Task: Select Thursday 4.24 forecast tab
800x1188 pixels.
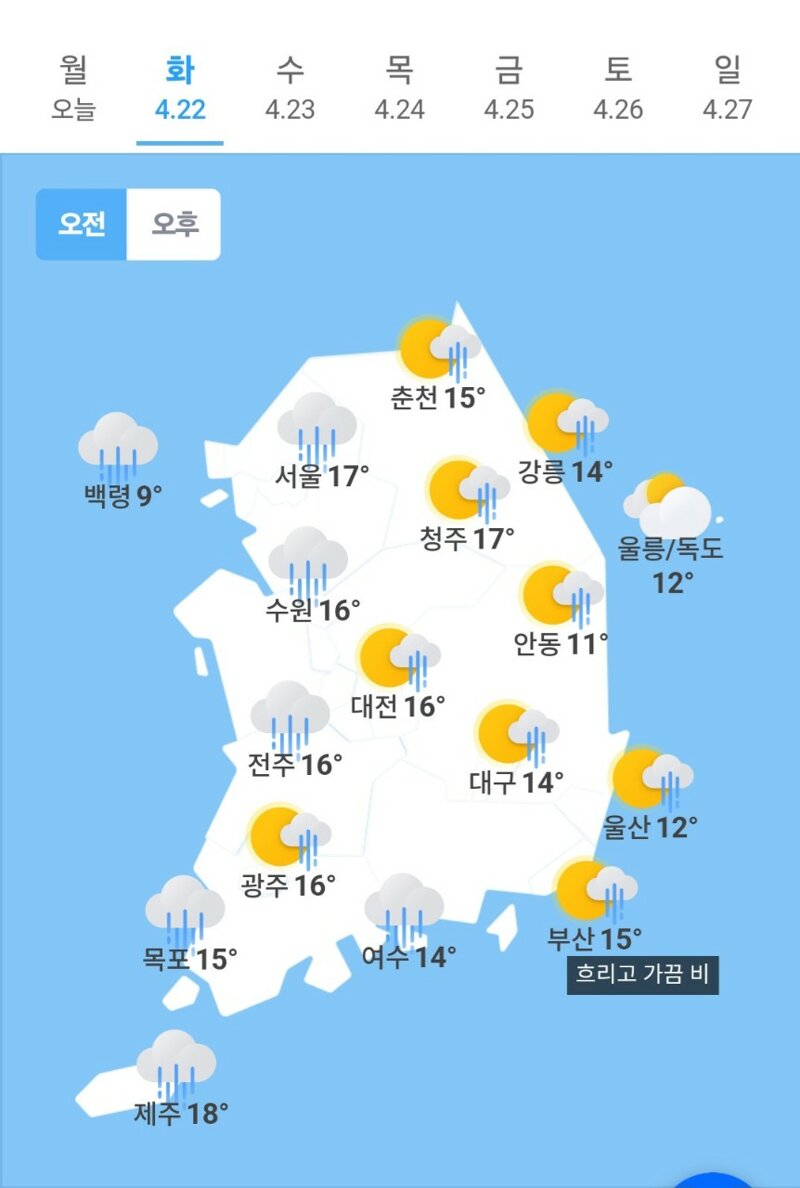Action: click(x=400, y=88)
